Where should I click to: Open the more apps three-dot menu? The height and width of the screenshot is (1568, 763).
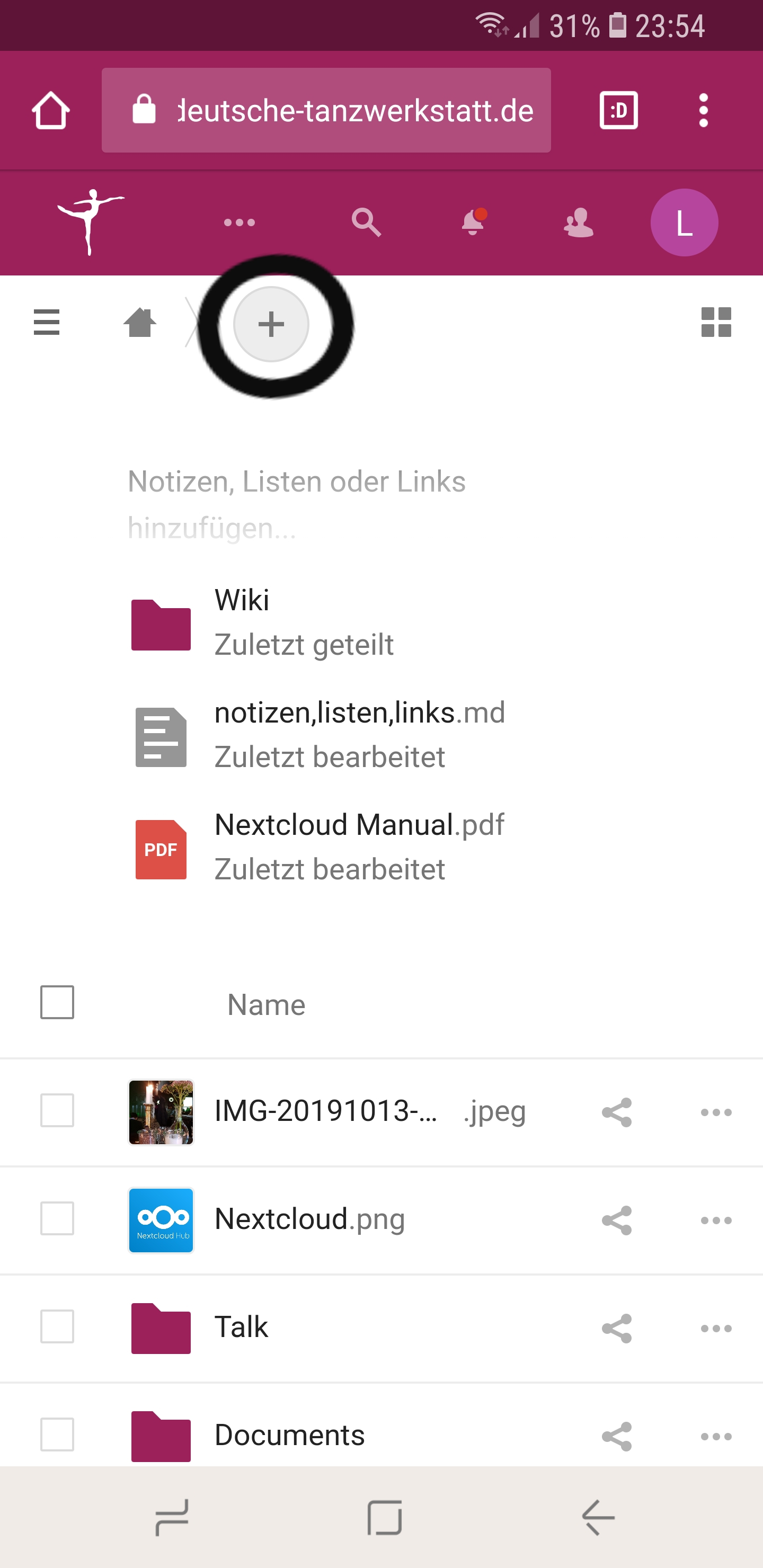(239, 222)
